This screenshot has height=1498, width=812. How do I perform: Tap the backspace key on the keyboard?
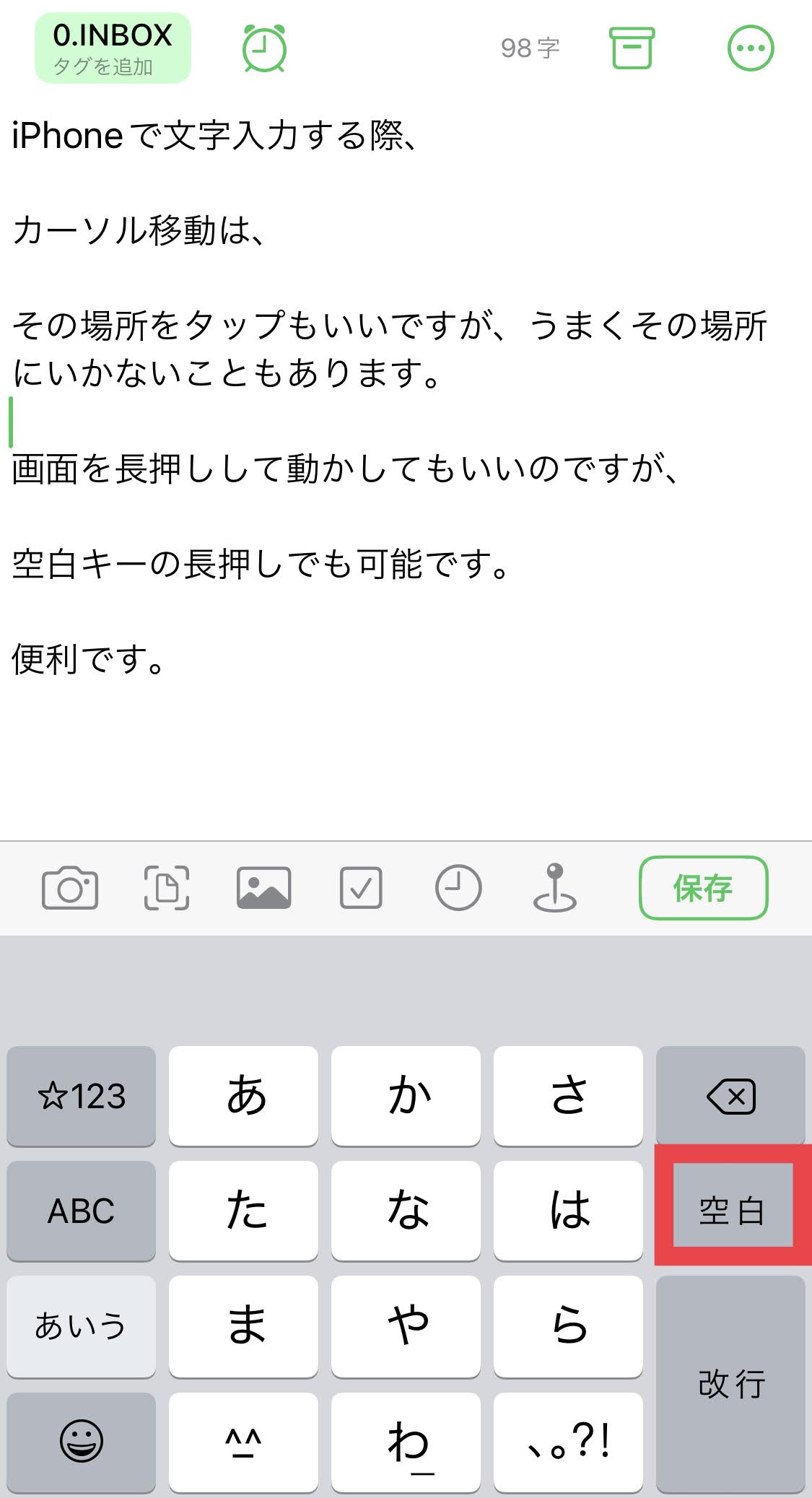coord(730,1096)
